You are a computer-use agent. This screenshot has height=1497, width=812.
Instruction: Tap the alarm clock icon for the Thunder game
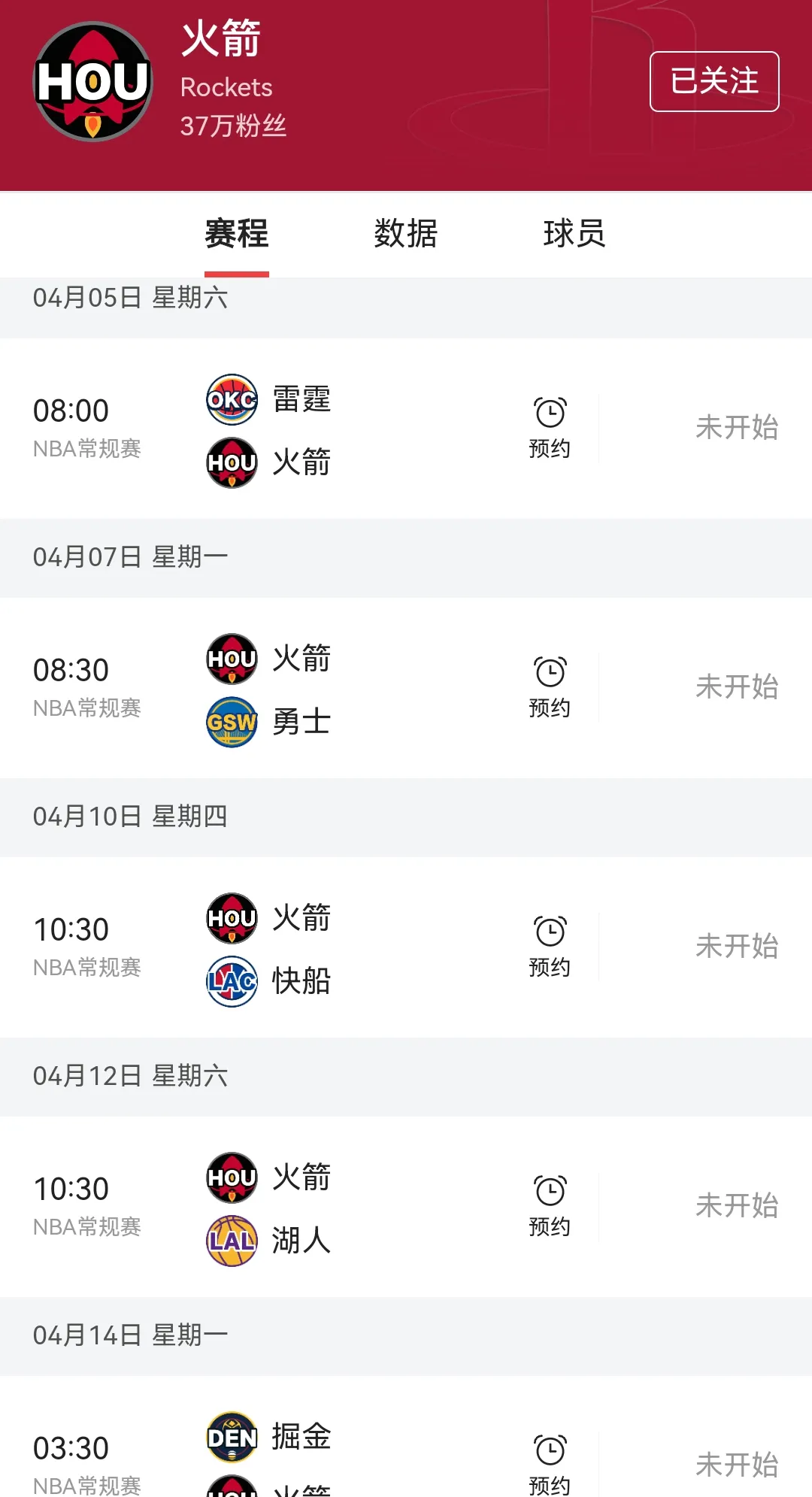tap(550, 412)
